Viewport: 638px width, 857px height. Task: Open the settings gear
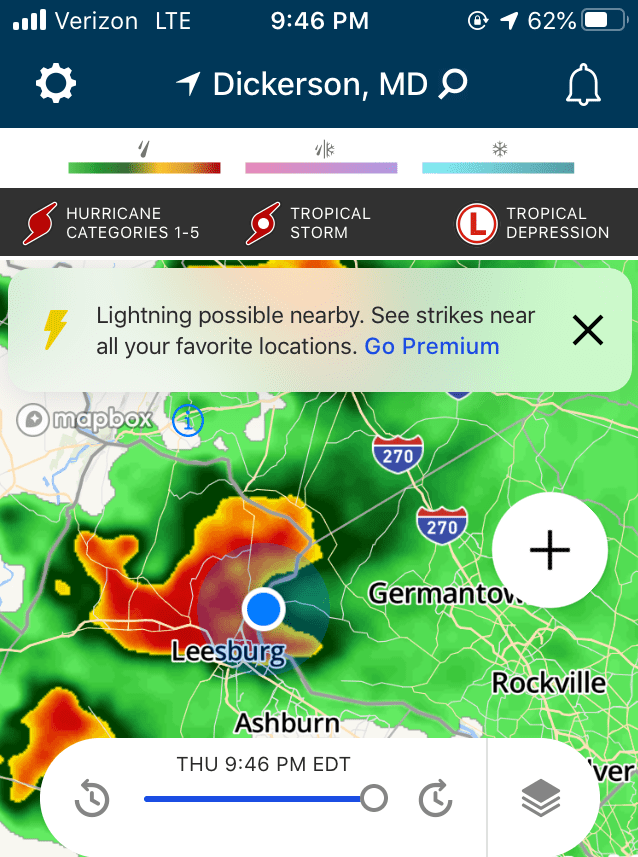tap(56, 84)
